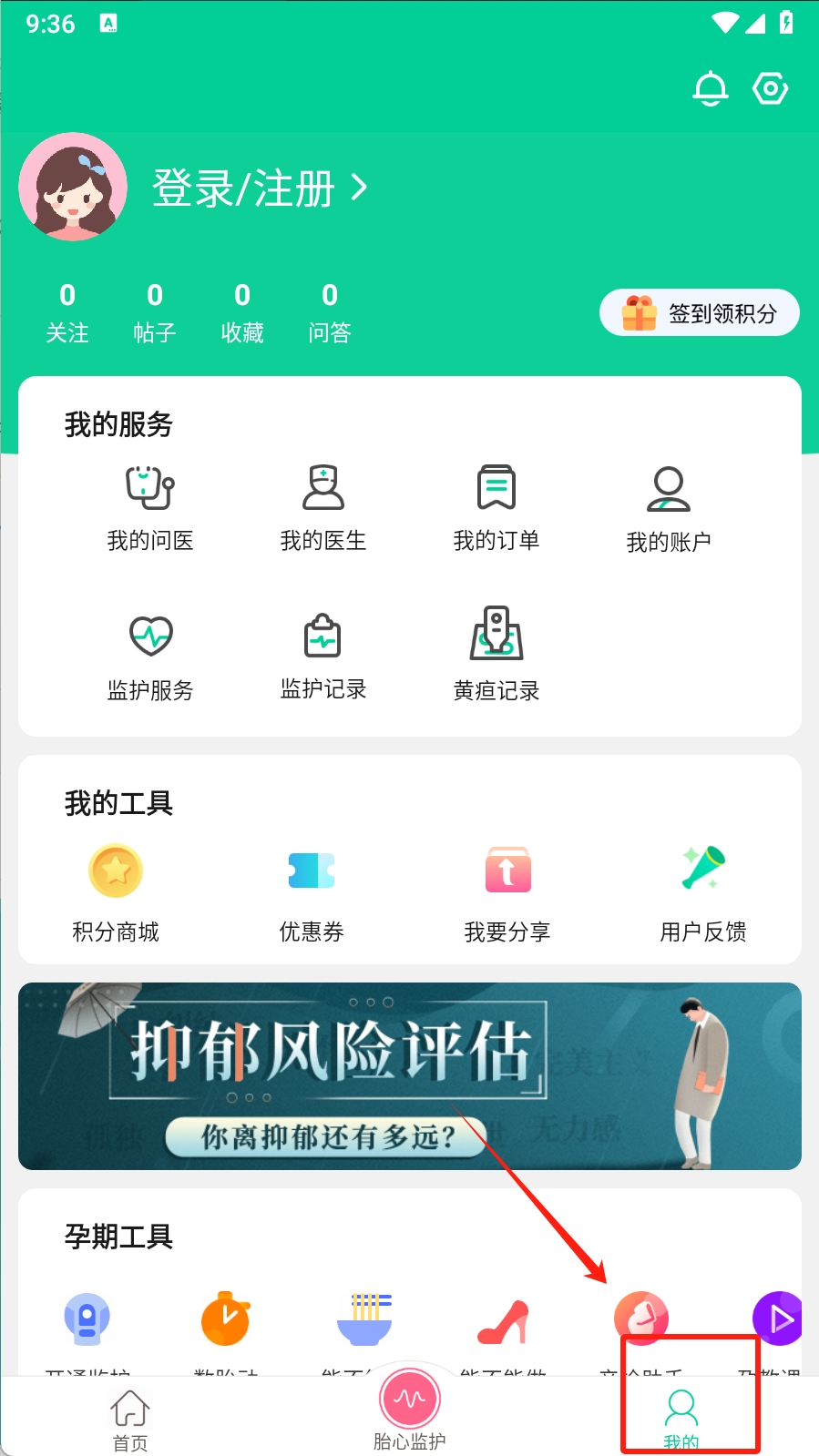819x1456 pixels.
Task: Open settings via the gear icon
Action: click(770, 89)
